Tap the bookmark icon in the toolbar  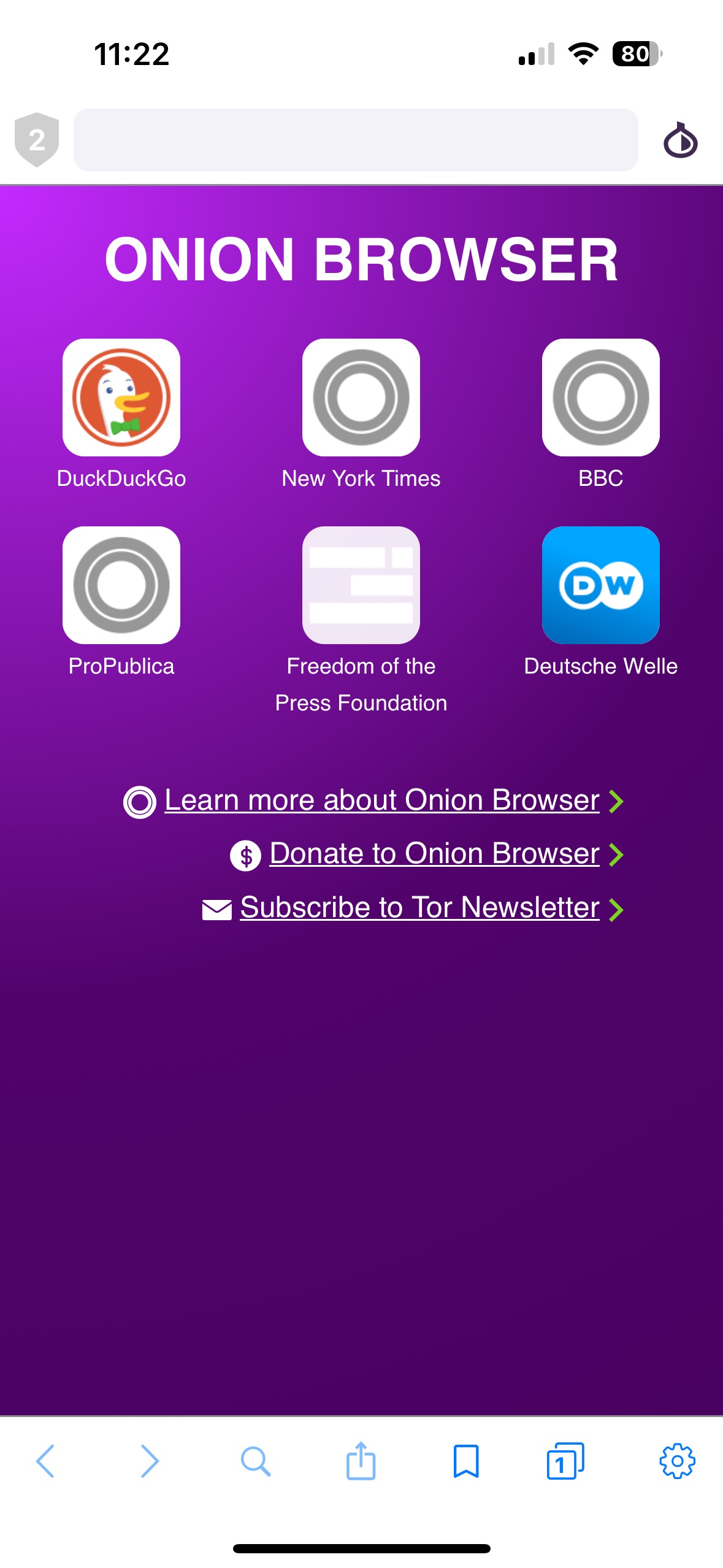tap(466, 1462)
